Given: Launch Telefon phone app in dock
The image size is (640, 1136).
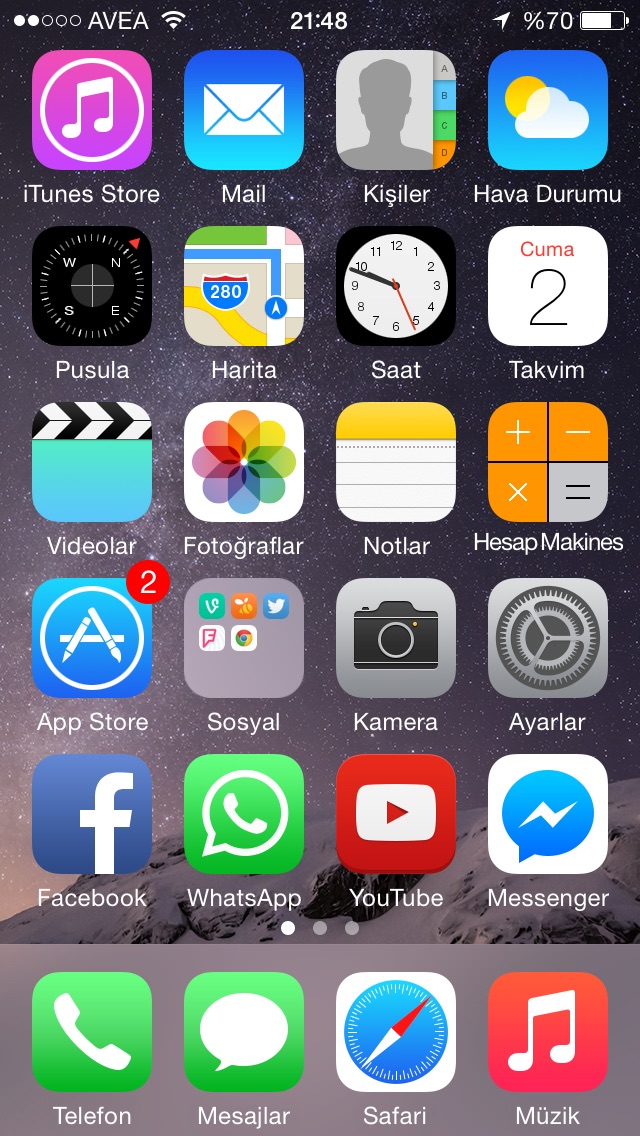Looking at the screenshot, I should (92, 1032).
